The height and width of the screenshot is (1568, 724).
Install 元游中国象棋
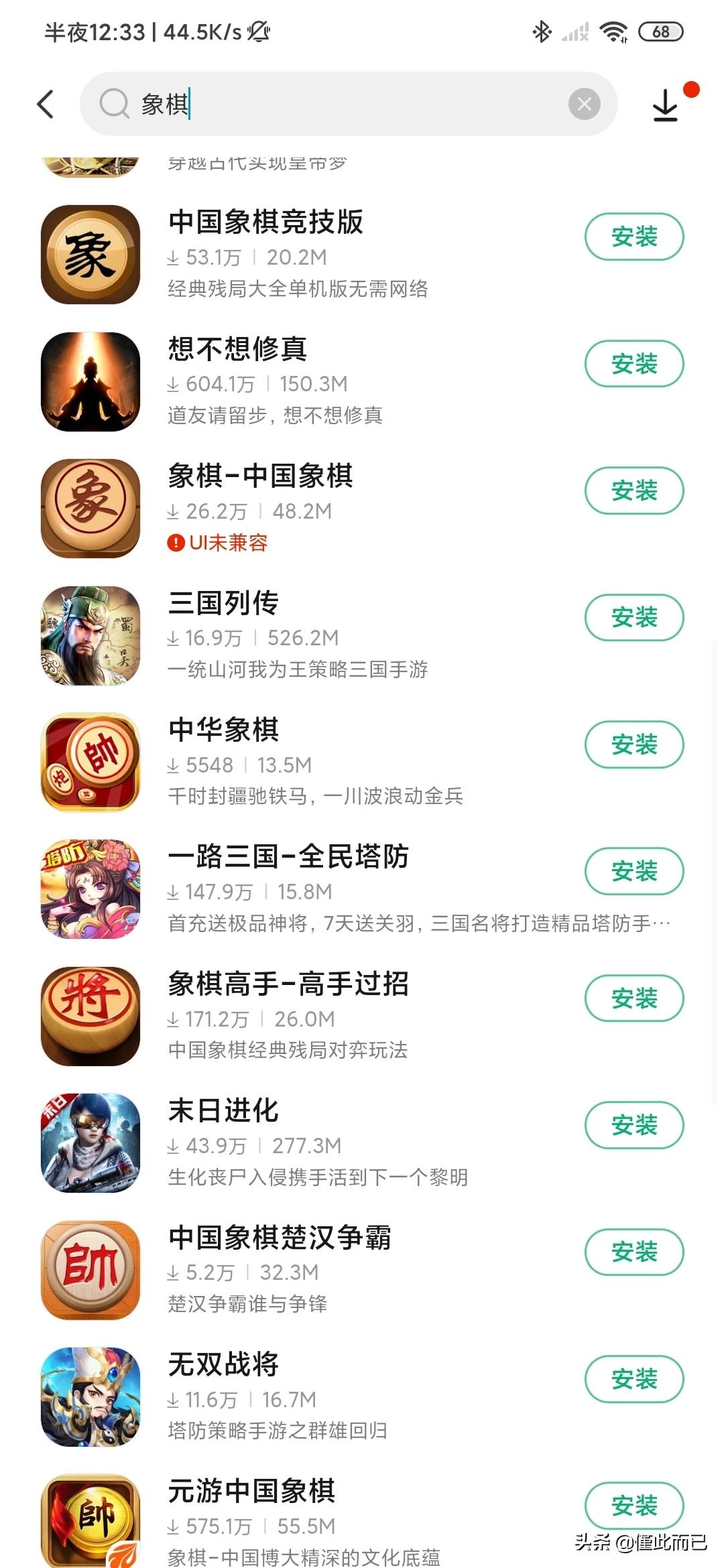[634, 1506]
